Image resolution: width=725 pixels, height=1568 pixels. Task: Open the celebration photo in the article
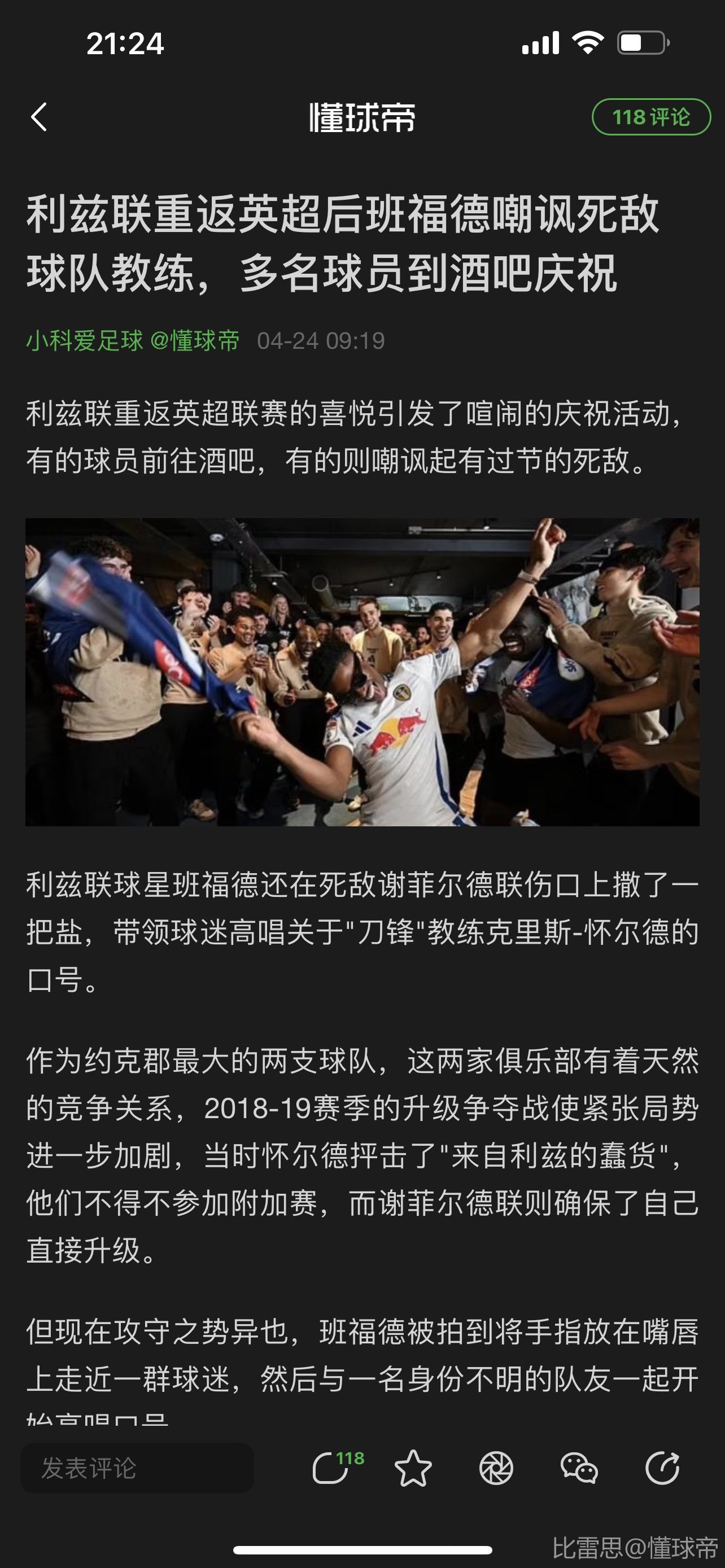pos(362,671)
